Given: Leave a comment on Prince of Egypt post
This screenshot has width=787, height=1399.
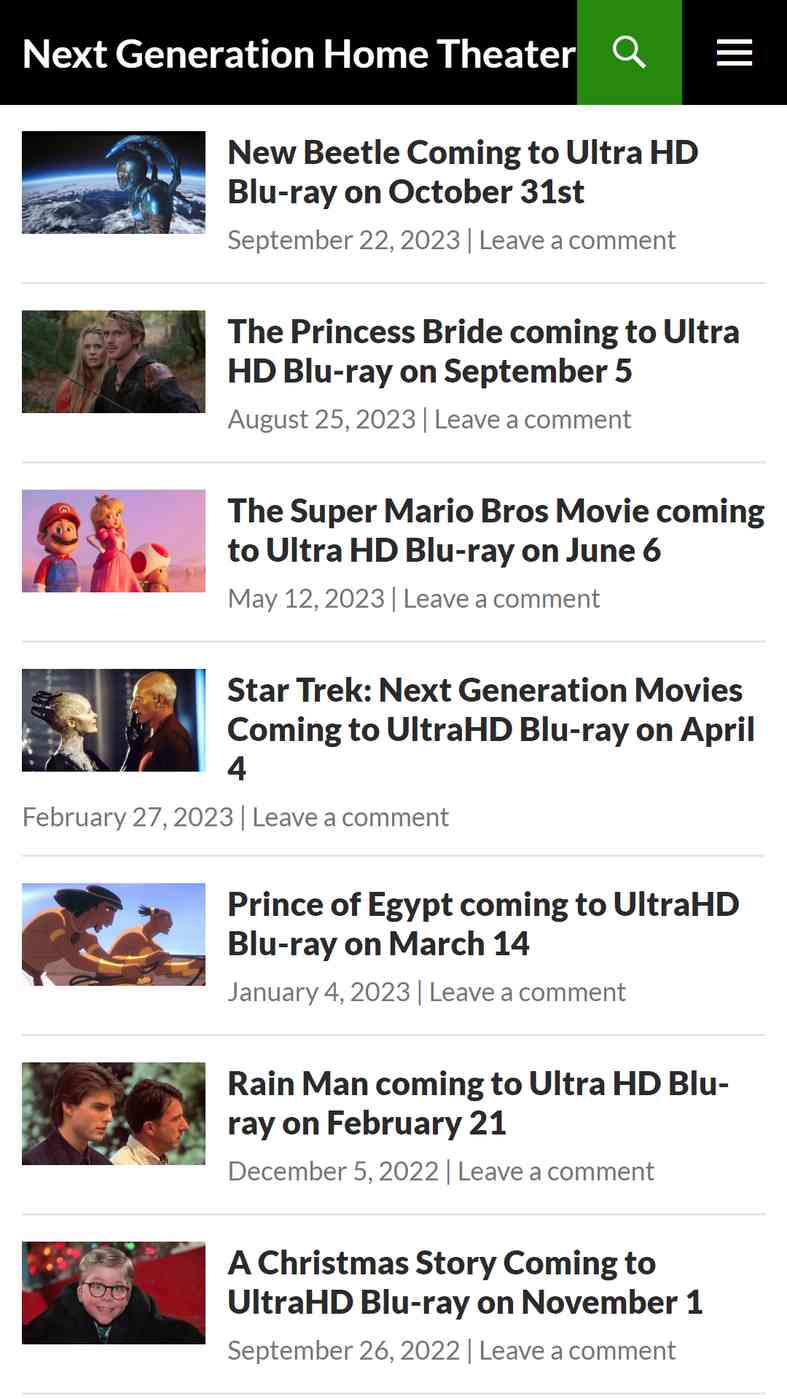Looking at the screenshot, I should pyautogui.click(x=527, y=992).
